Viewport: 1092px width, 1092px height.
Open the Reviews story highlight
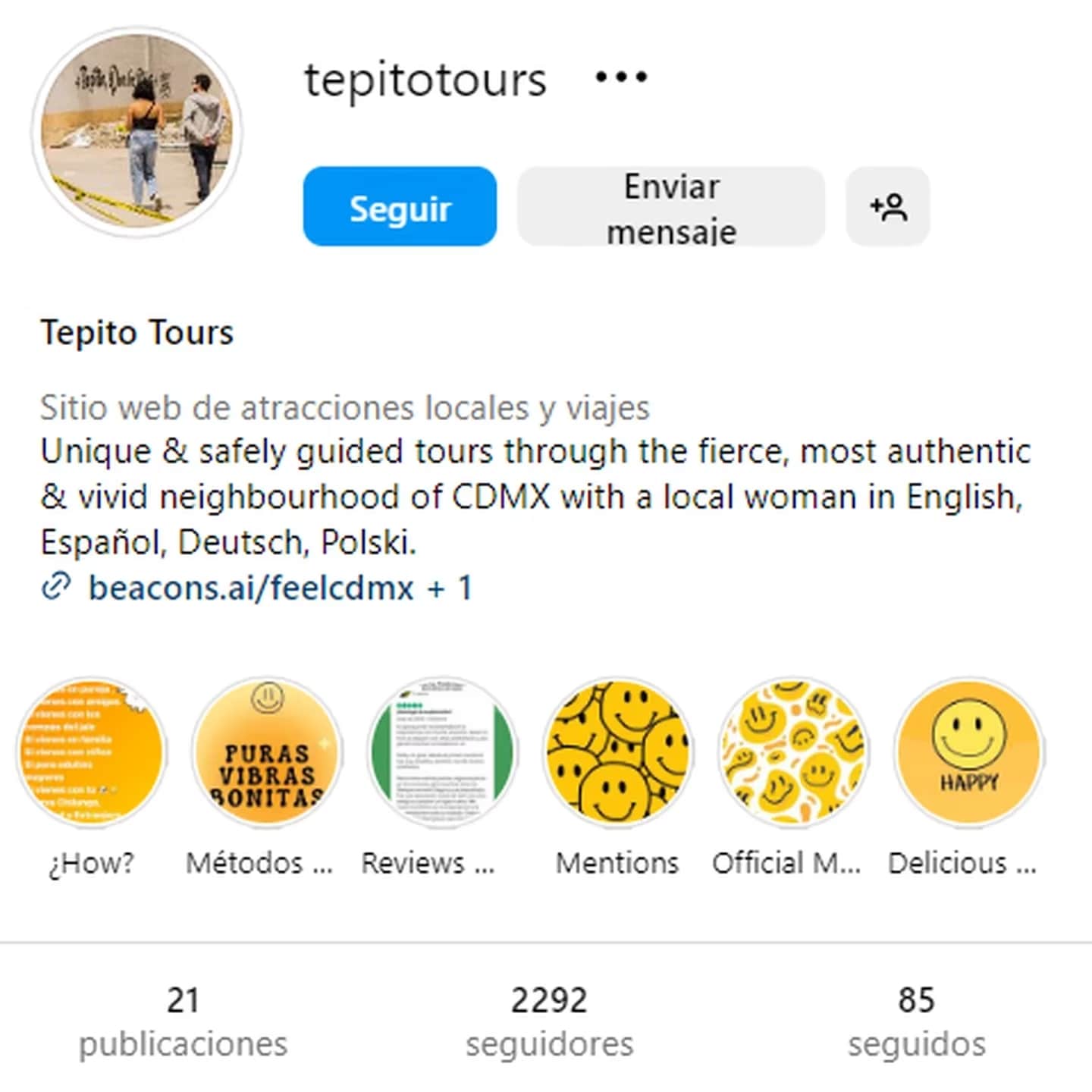pyautogui.click(x=442, y=751)
